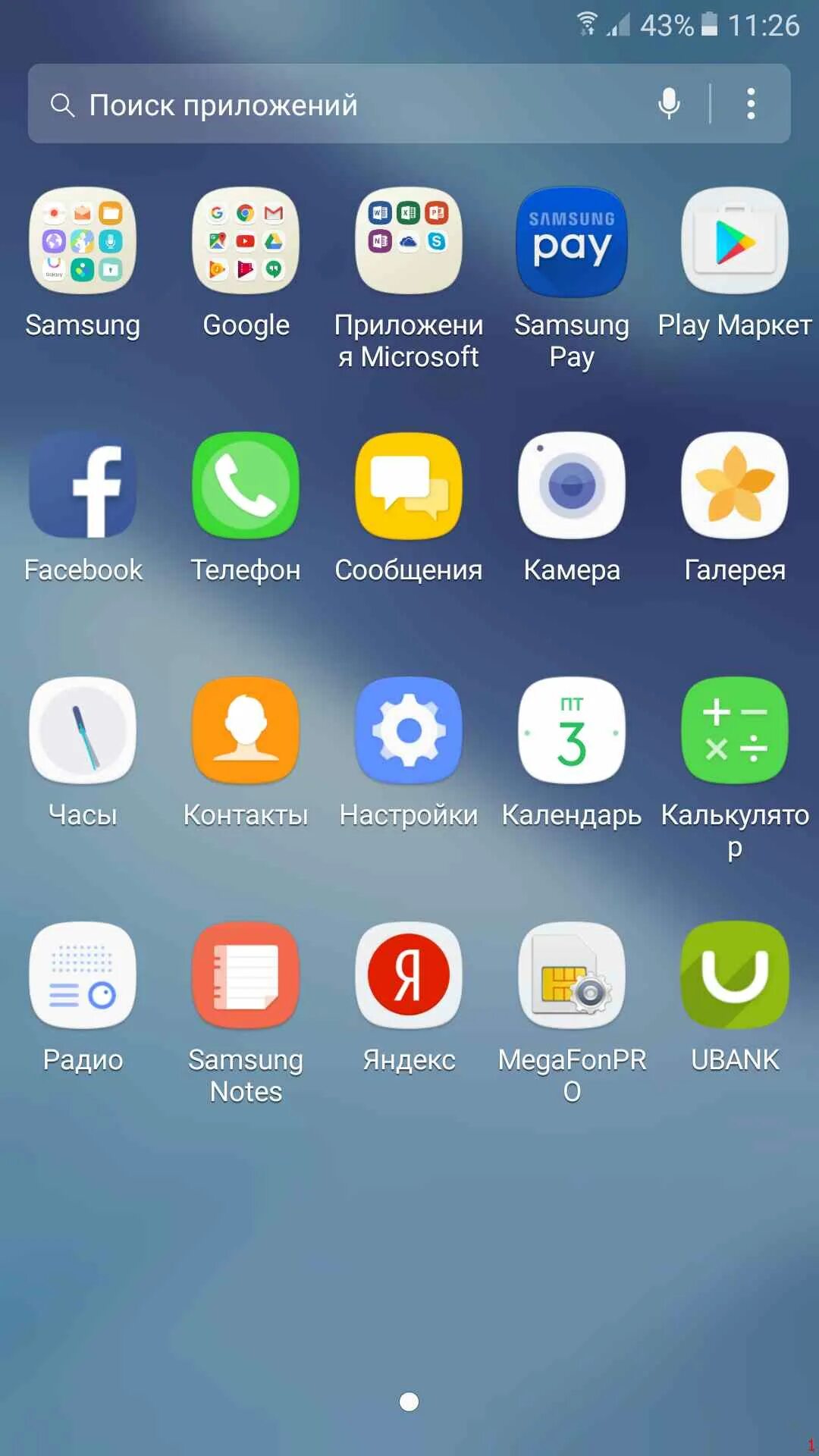Launch Samsung Pay
This screenshot has height=1456, width=819.
coord(572,241)
